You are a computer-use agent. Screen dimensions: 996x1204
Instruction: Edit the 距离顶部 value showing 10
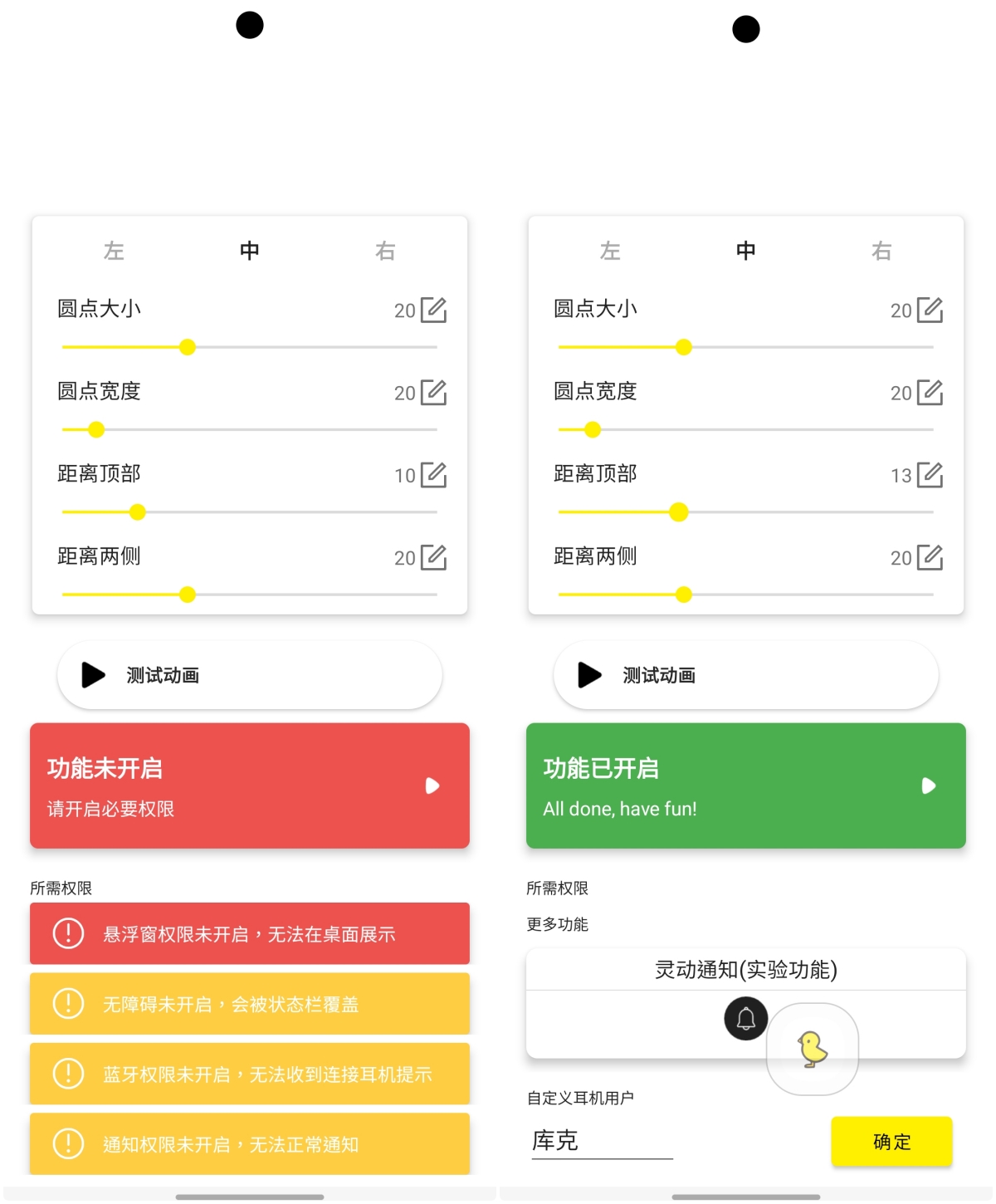point(433,475)
